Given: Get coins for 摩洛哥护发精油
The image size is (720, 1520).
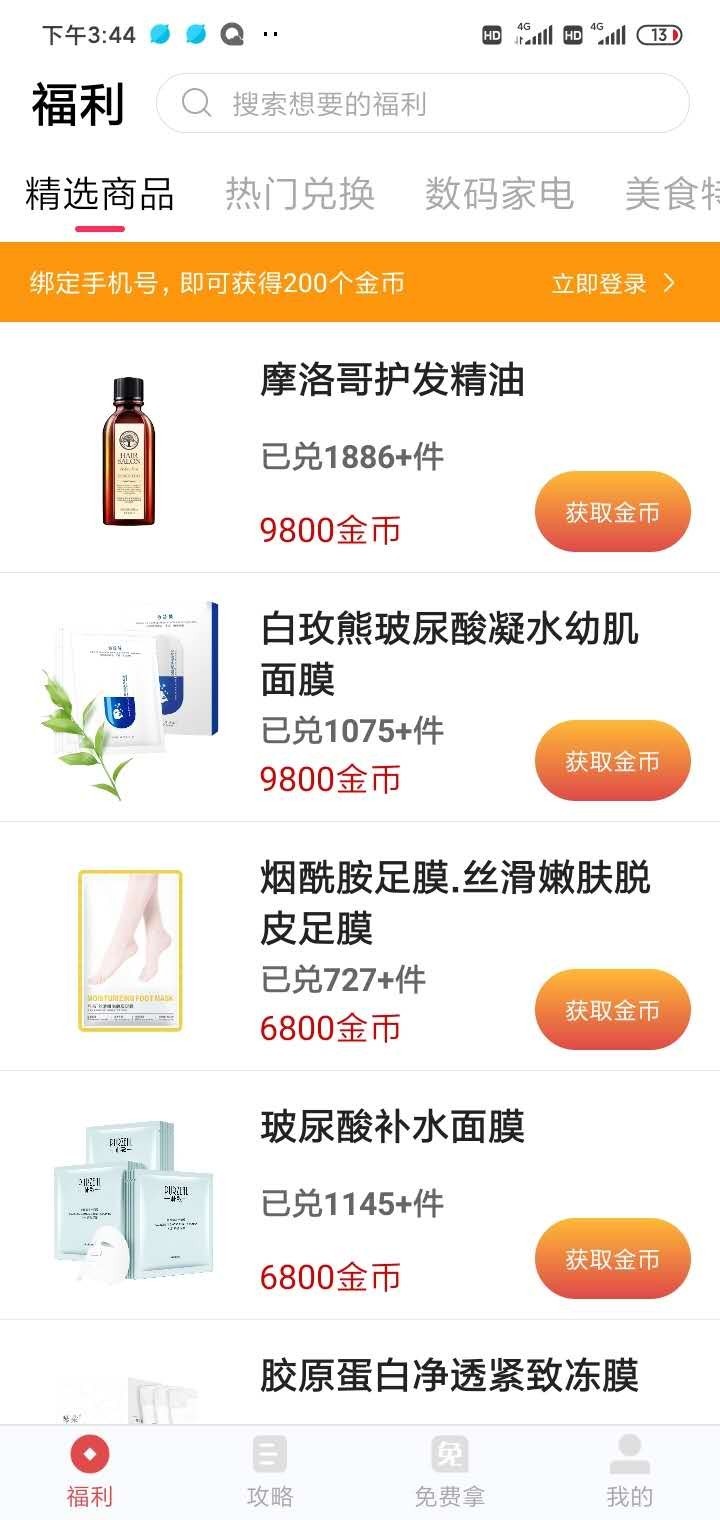Looking at the screenshot, I should tap(612, 512).
